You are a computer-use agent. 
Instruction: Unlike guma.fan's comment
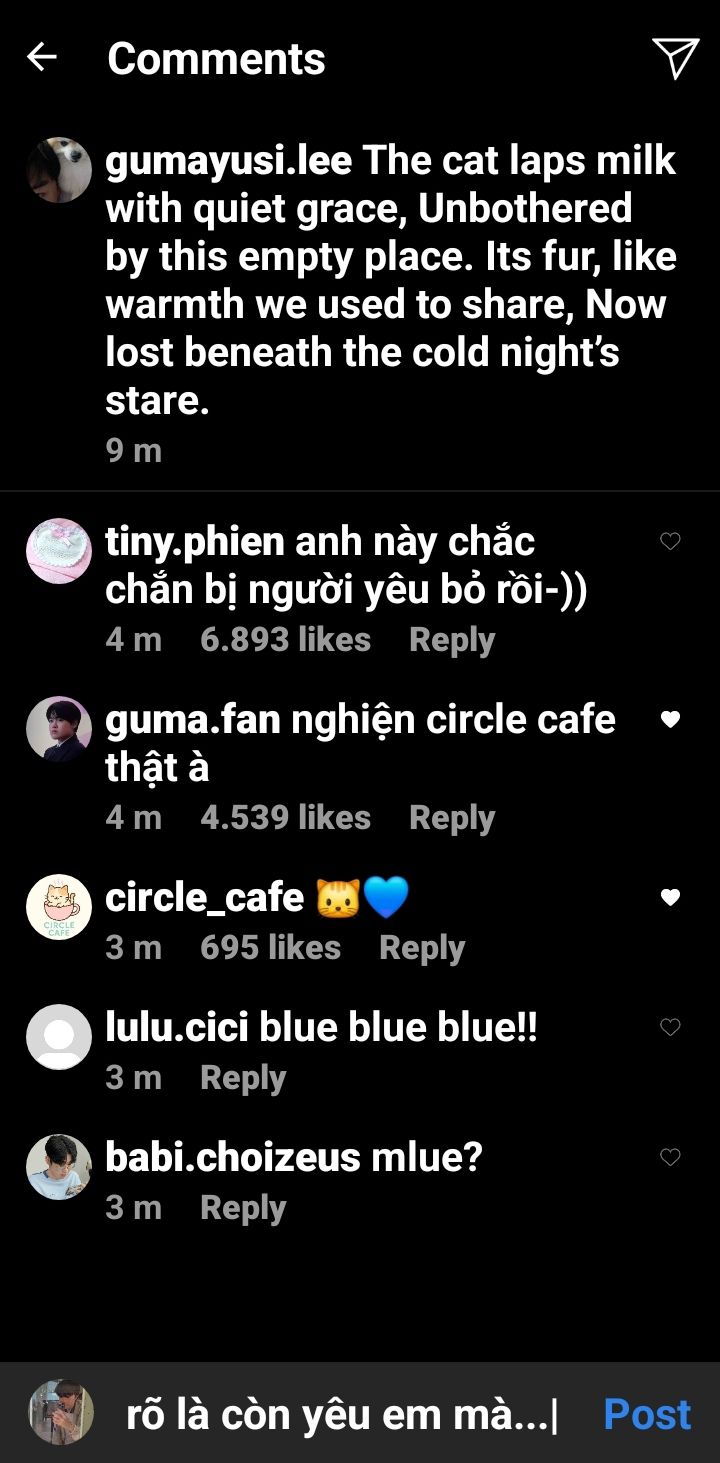pyautogui.click(x=670, y=719)
